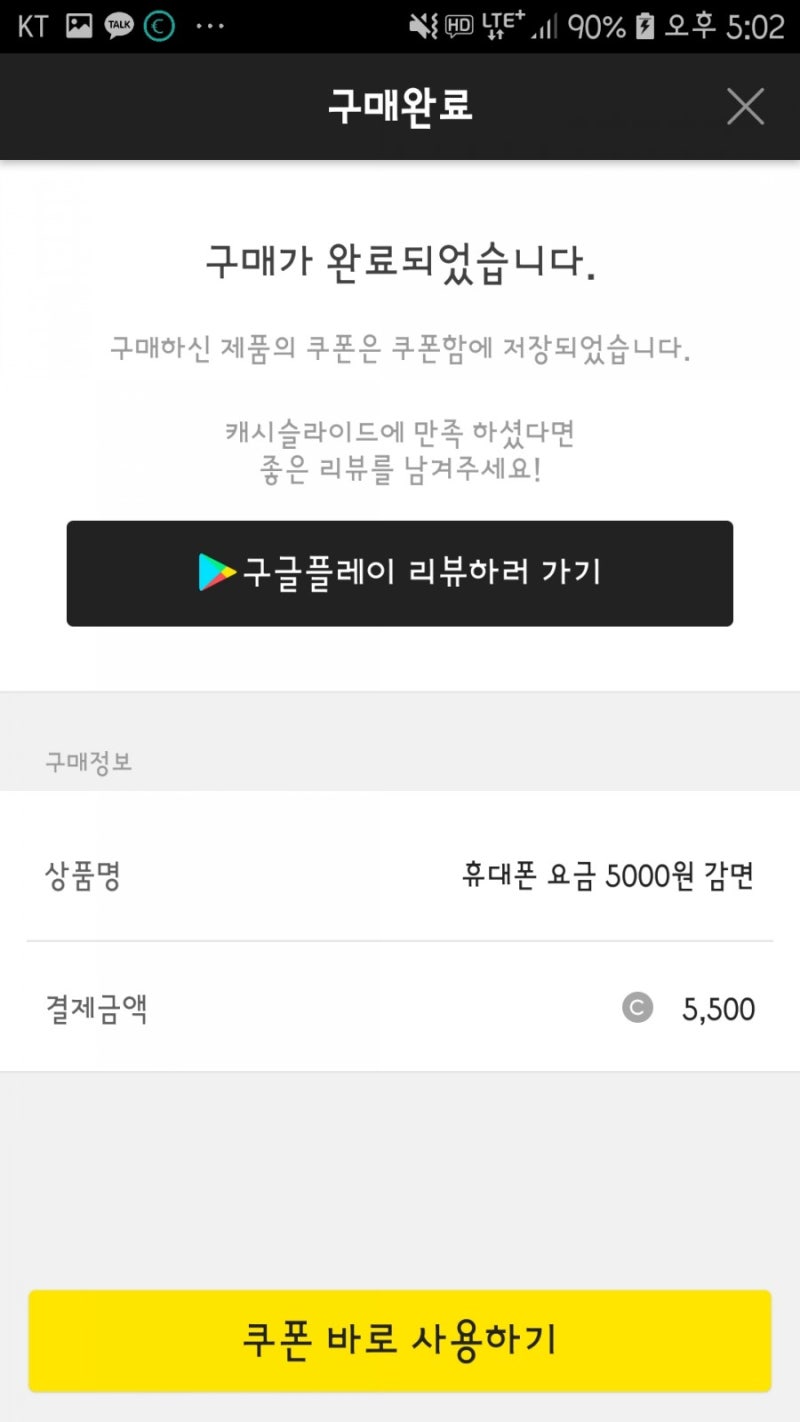Image resolution: width=800 pixels, height=1422 pixels.
Task: Tap the gray coin 'C' icon beside 5,500
Action: click(637, 1009)
